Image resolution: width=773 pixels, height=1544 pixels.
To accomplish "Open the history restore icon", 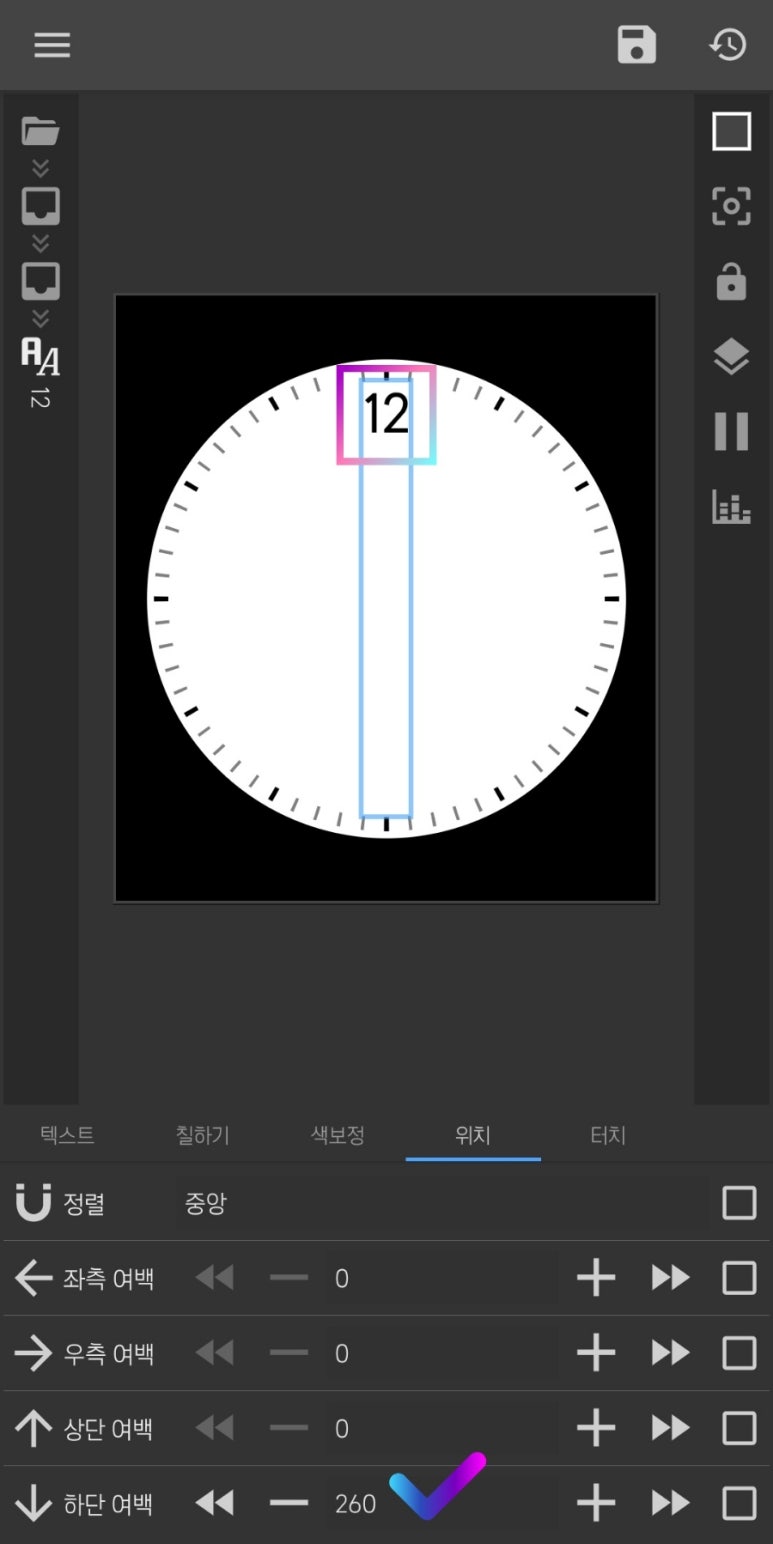I will pyautogui.click(x=728, y=45).
